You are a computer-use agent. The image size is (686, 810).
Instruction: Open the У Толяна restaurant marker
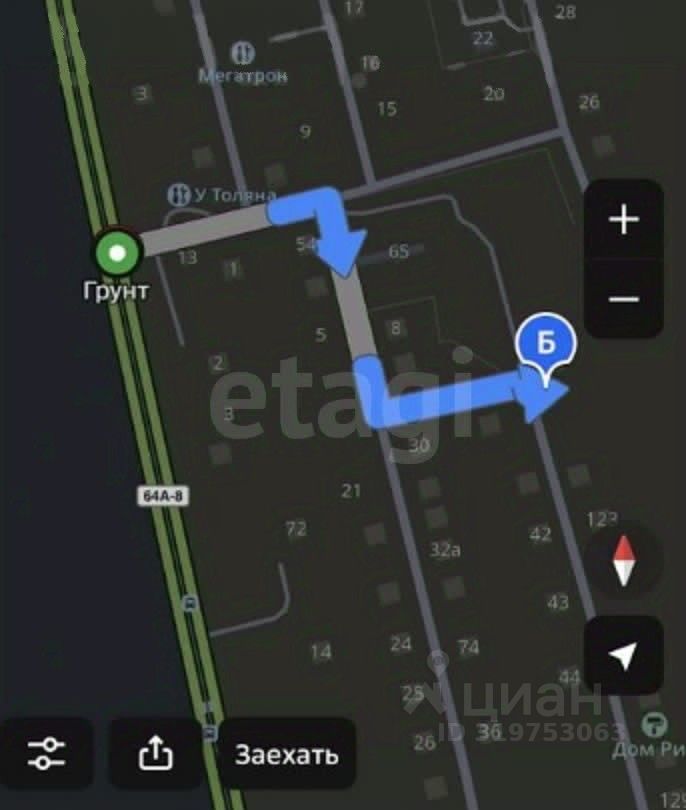pos(180,194)
